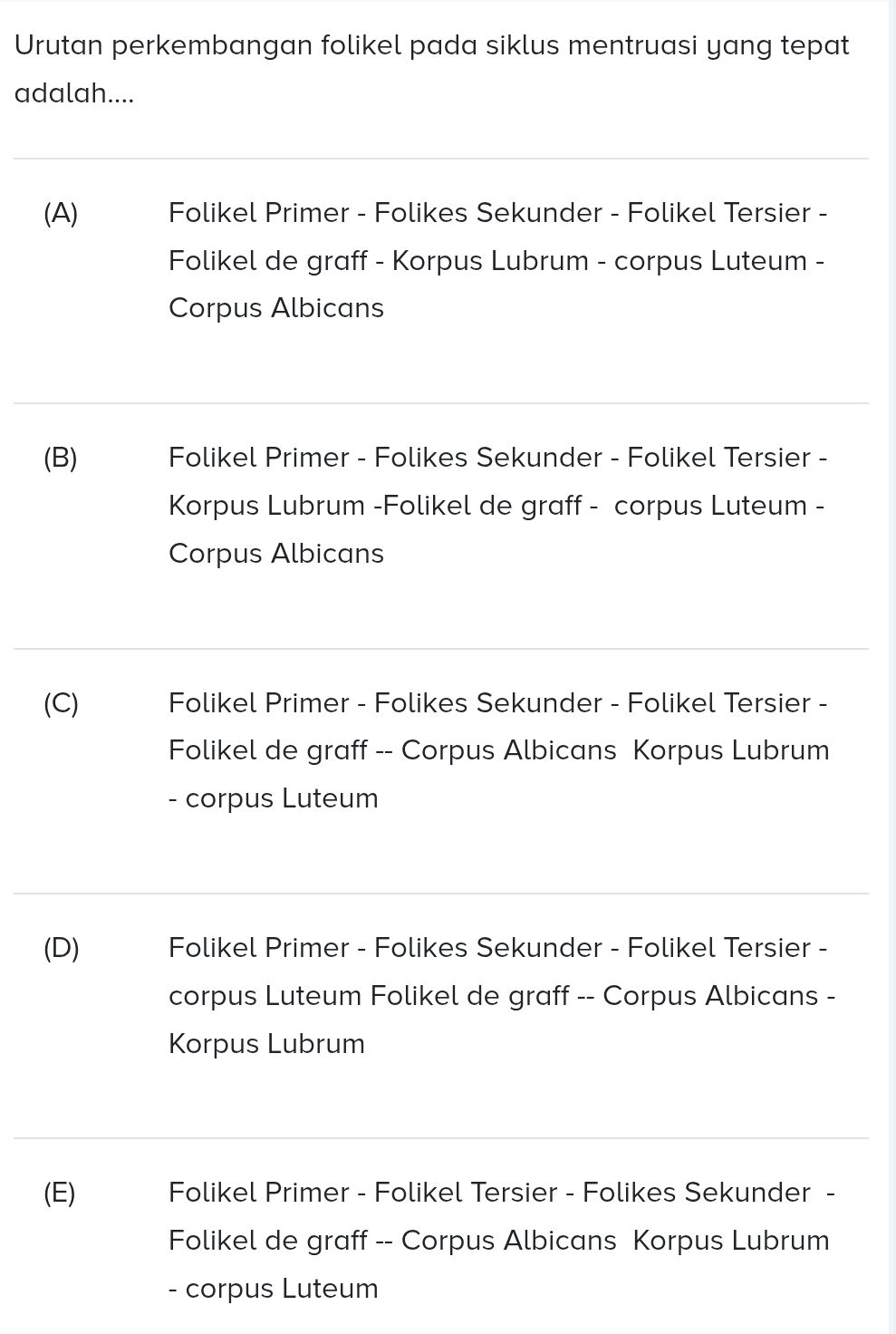Viewport: 896px width, 1334px height.
Task: Tap answer option (E)
Action: point(61,1194)
